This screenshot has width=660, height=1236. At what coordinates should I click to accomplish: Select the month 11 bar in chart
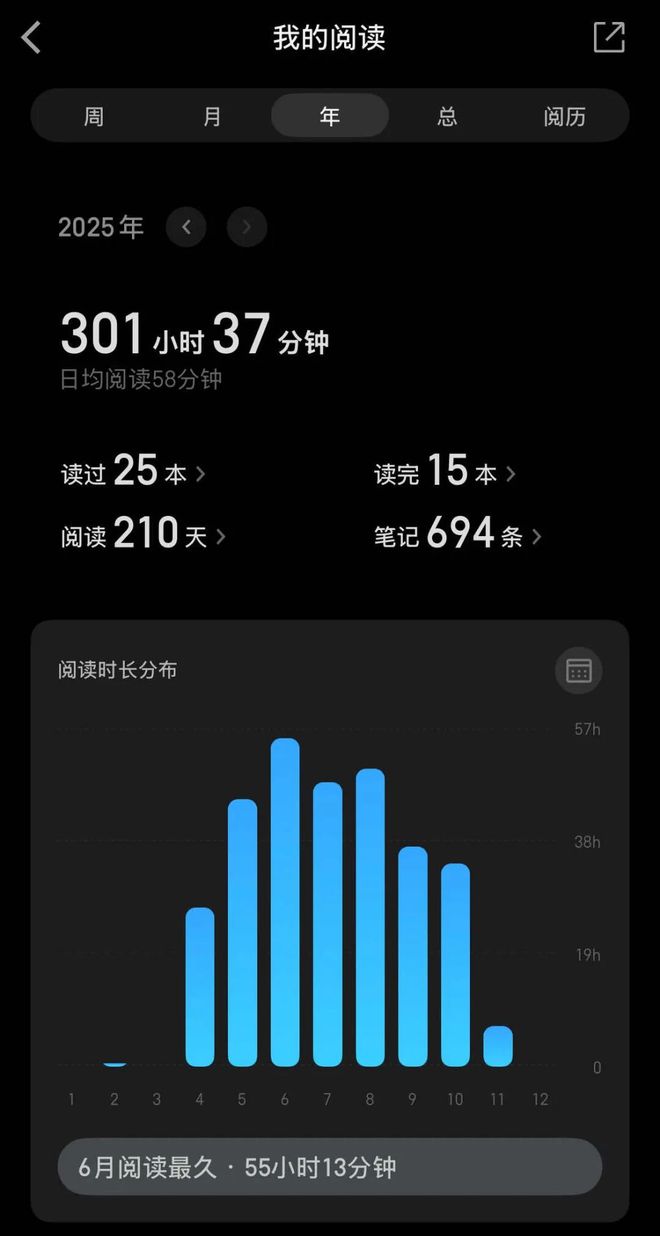click(x=498, y=1046)
